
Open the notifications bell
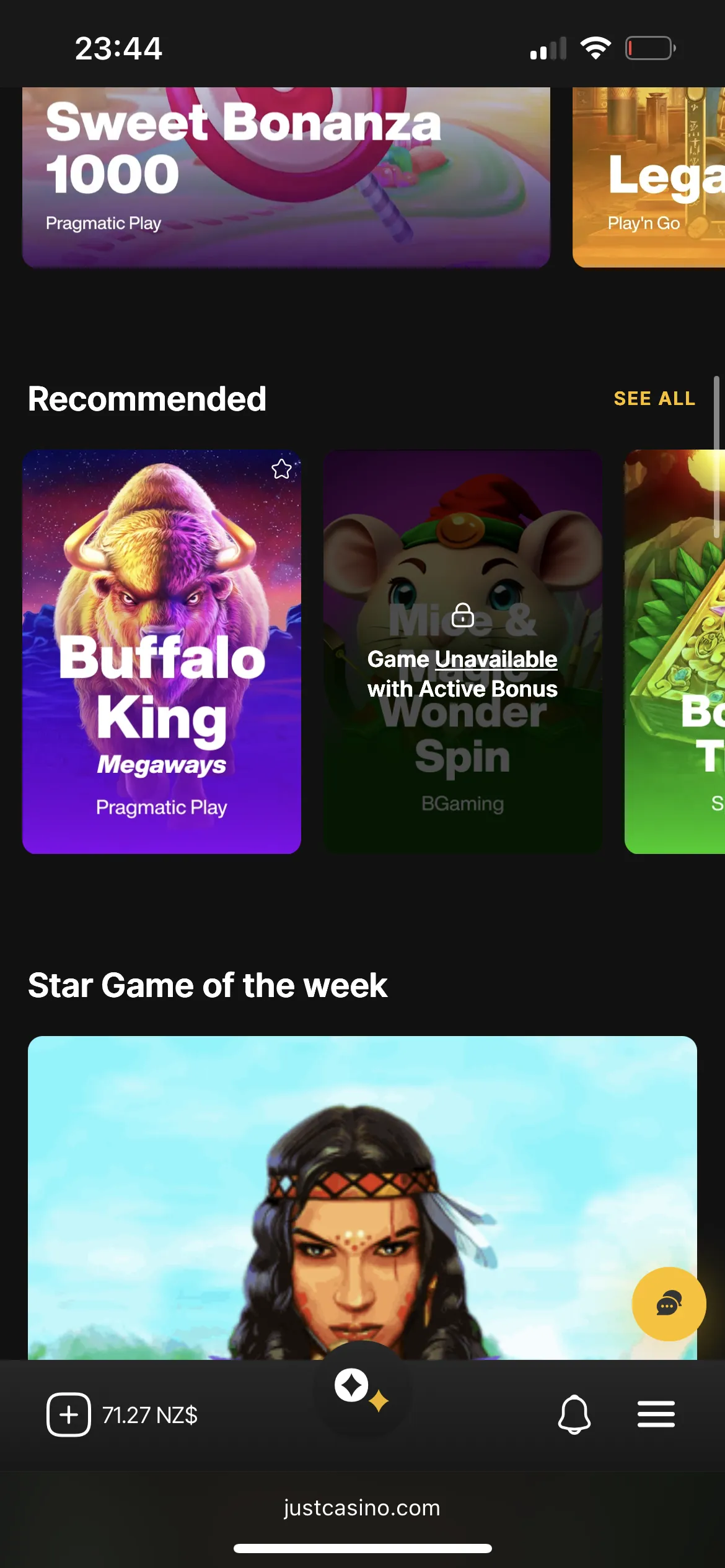pyautogui.click(x=574, y=1414)
